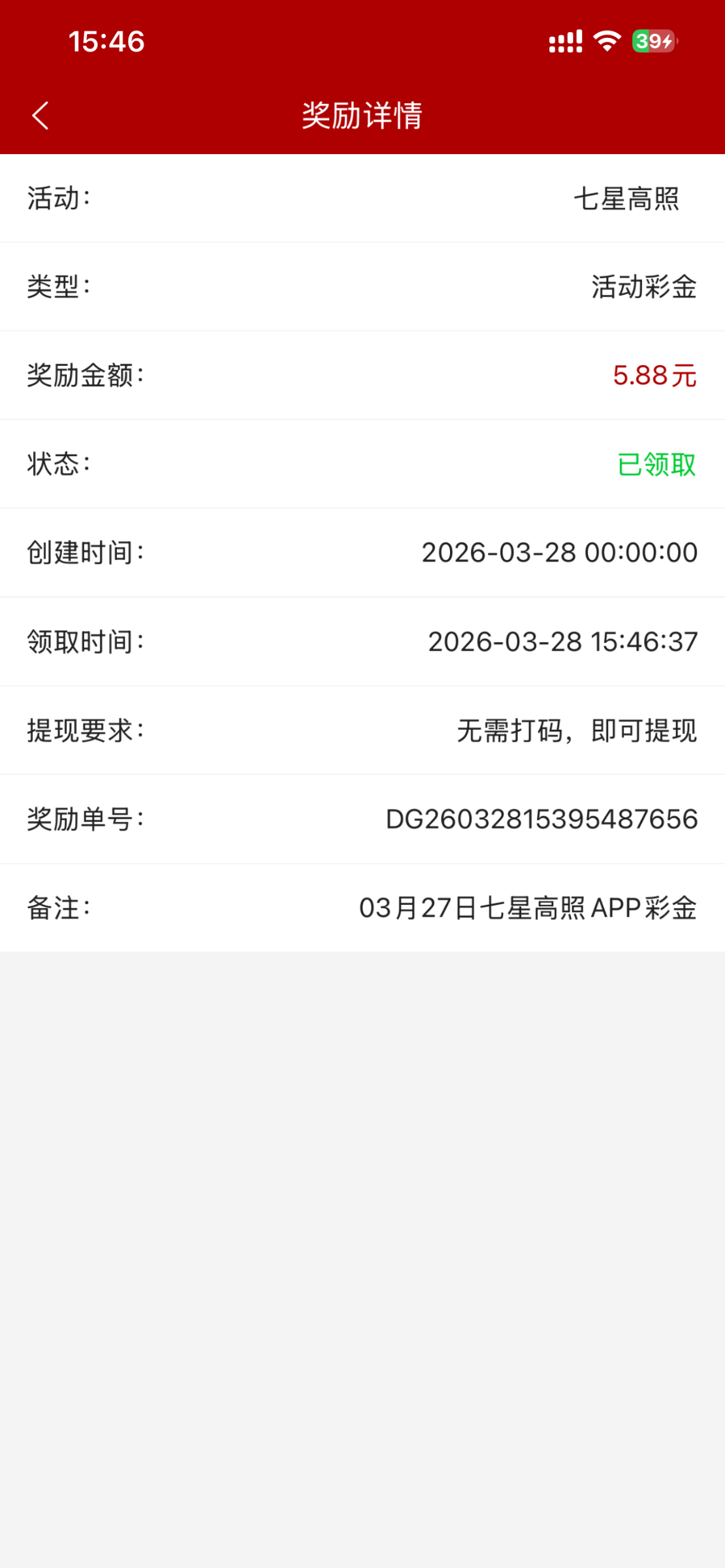This screenshot has width=725, height=1568.
Task: Go back from the 奖励详情 page
Action: pyautogui.click(x=40, y=116)
